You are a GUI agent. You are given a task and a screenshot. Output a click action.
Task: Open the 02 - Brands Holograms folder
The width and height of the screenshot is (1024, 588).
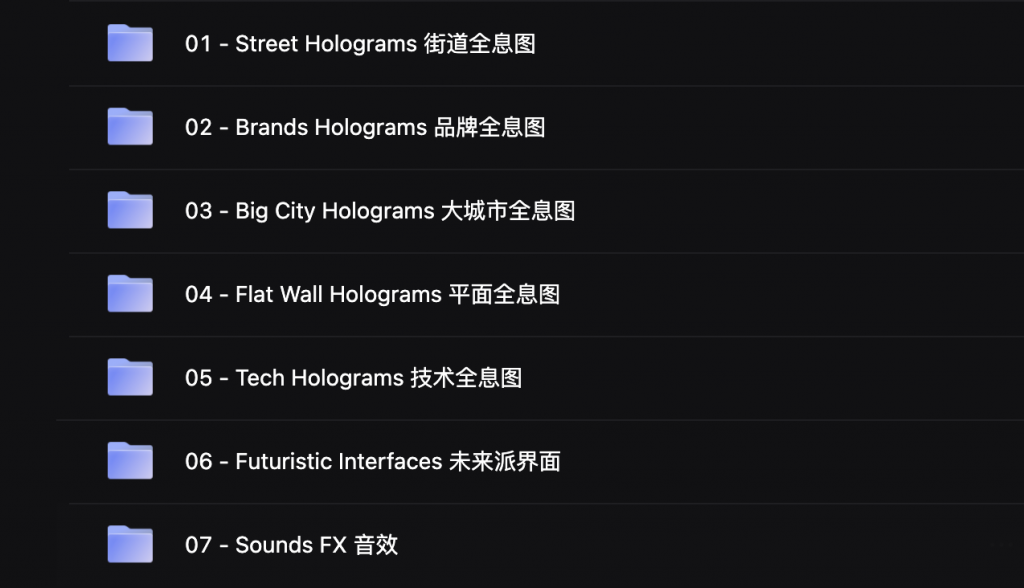point(364,128)
